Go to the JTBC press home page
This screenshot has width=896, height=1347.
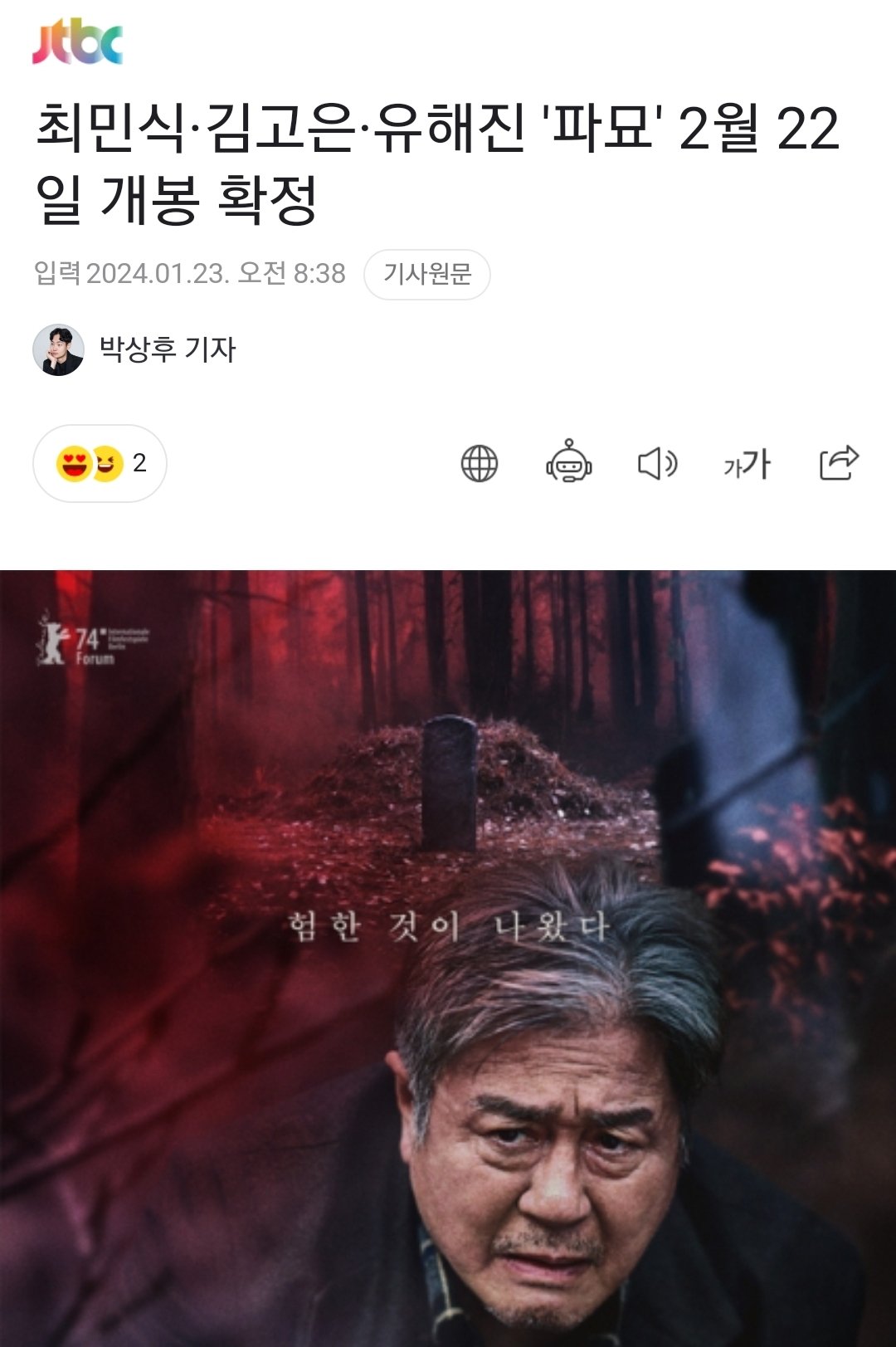(x=77, y=44)
